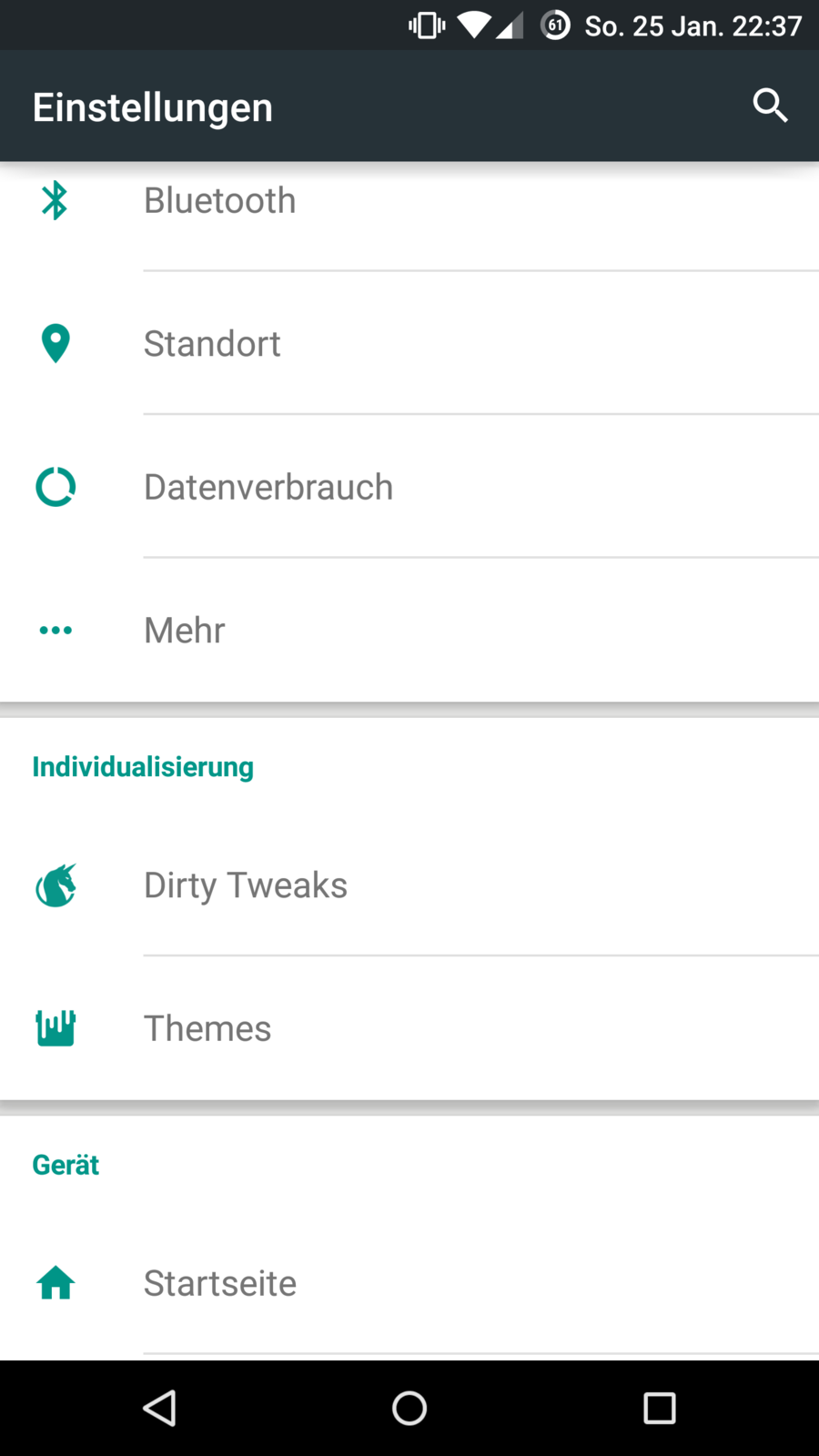Viewport: 819px width, 1456px height.
Task: Open the settings search icon
Action: click(770, 106)
